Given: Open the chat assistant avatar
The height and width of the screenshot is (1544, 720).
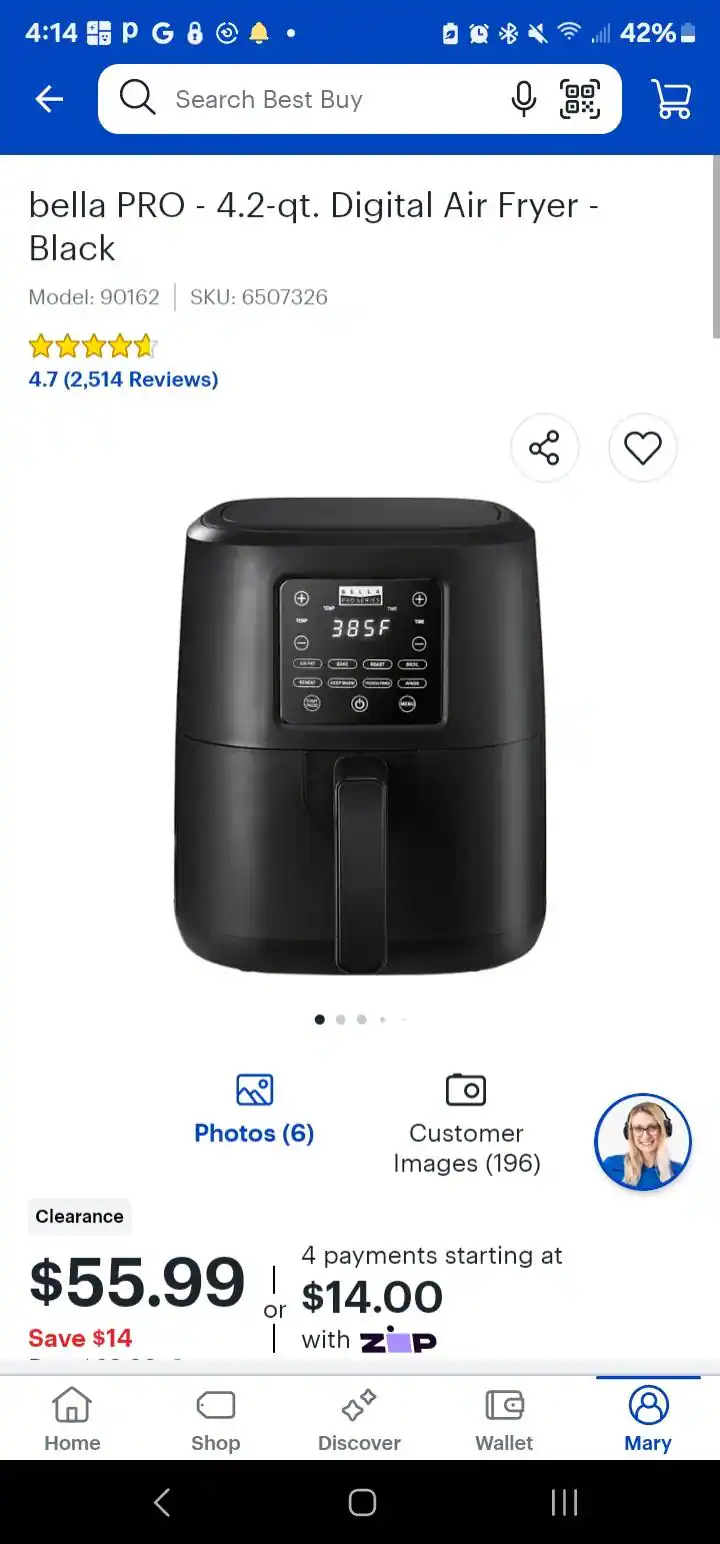Looking at the screenshot, I should point(642,1141).
